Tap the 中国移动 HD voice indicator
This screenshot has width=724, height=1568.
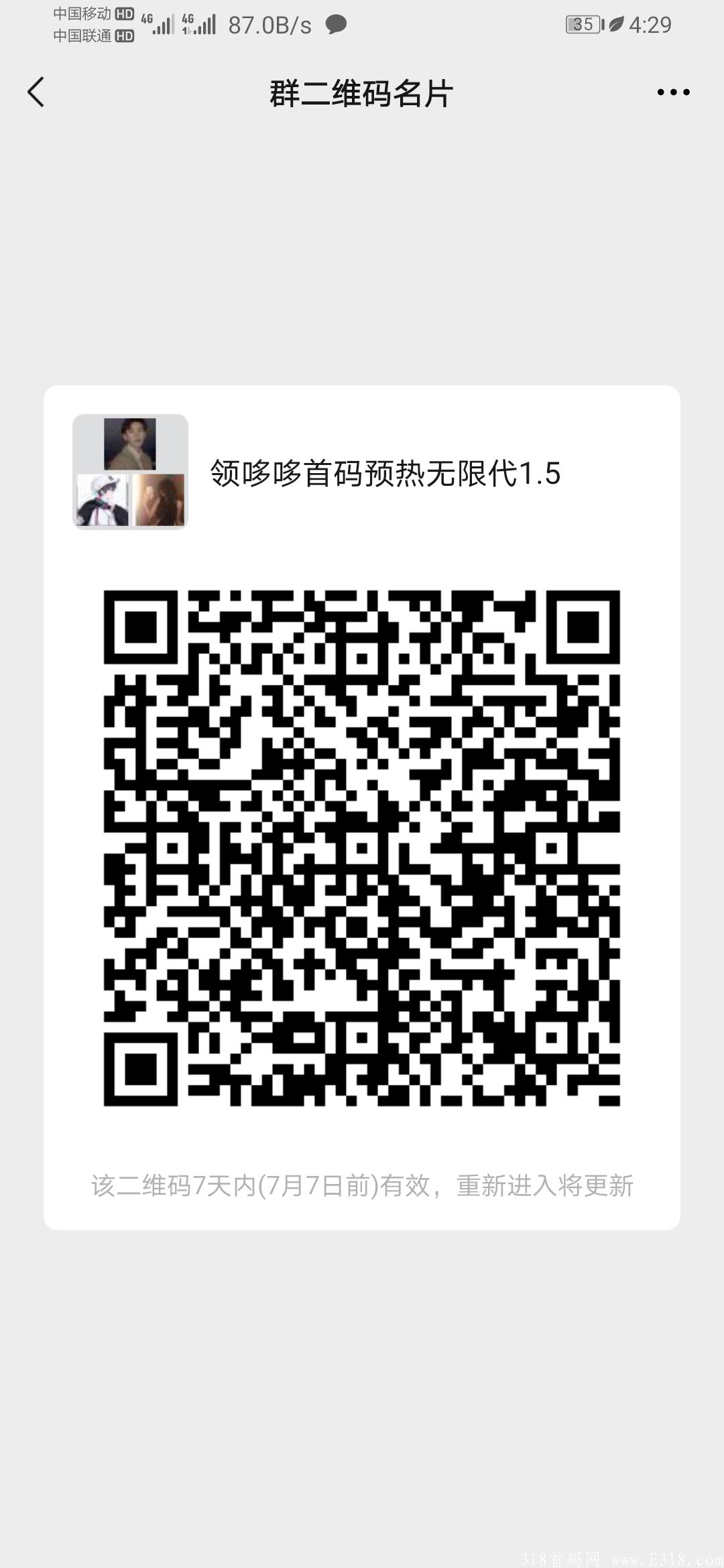[x=88, y=13]
